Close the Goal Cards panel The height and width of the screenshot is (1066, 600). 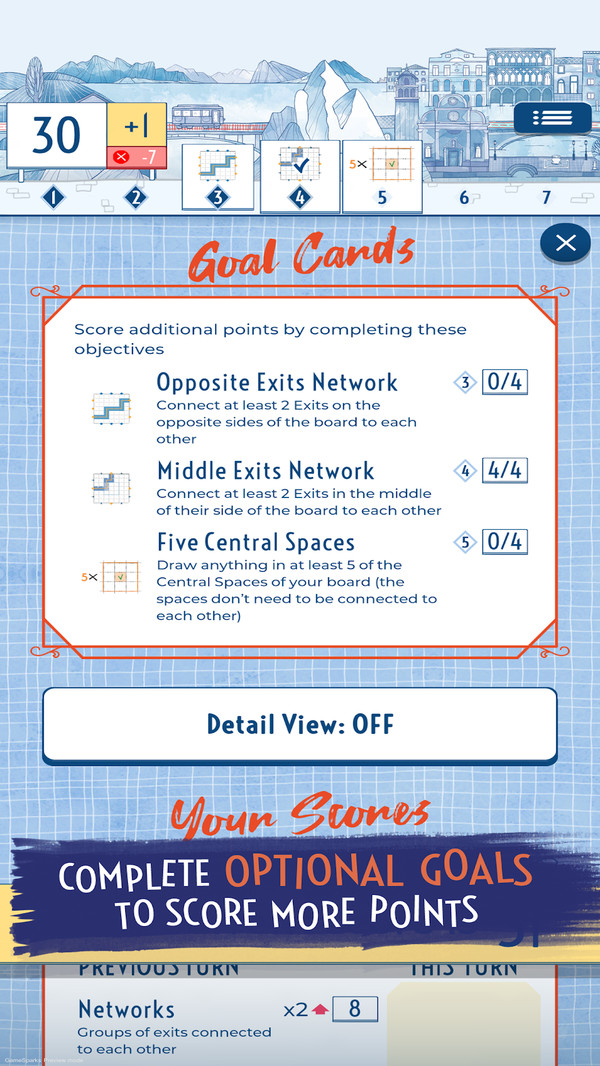566,242
